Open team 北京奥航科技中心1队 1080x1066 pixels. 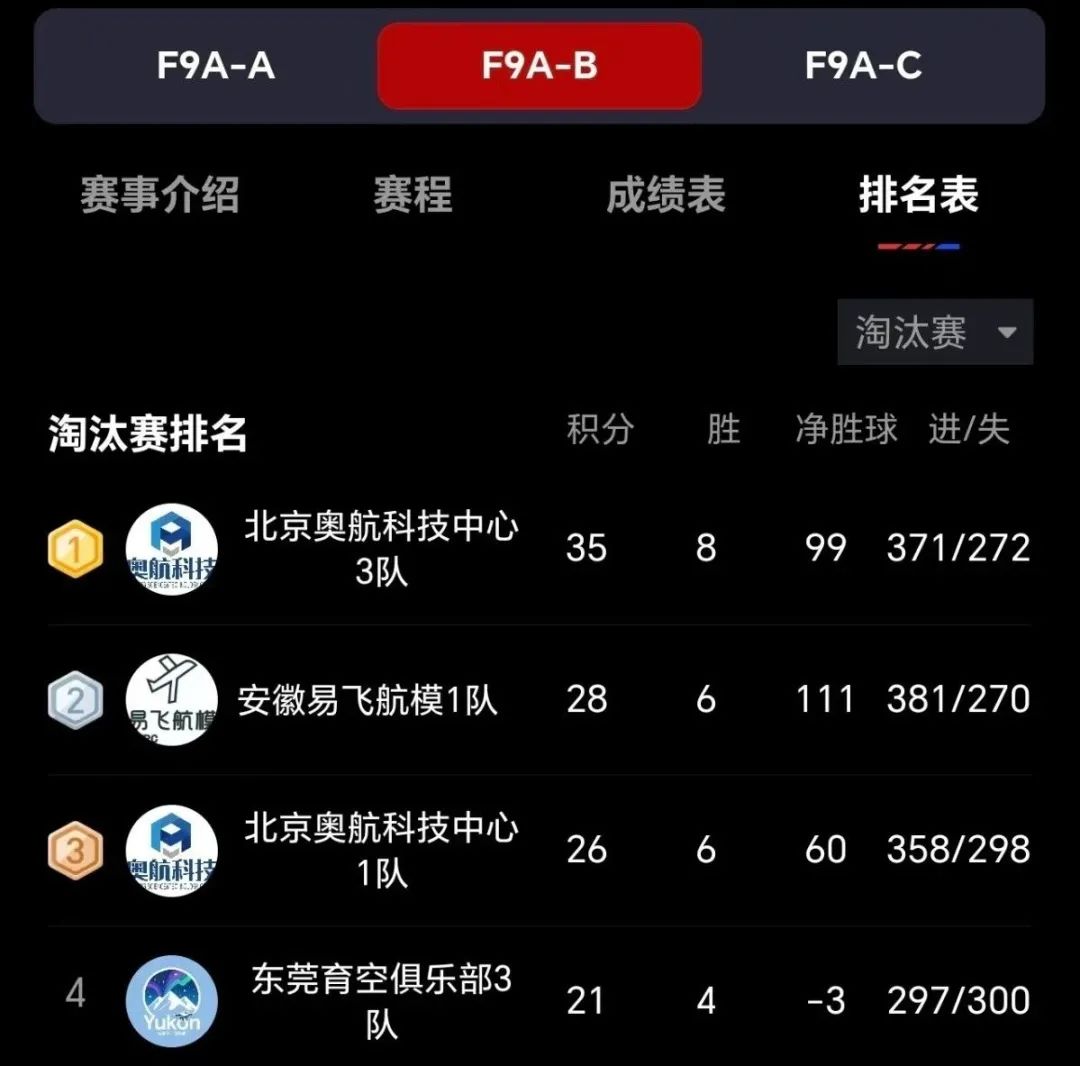click(381, 850)
